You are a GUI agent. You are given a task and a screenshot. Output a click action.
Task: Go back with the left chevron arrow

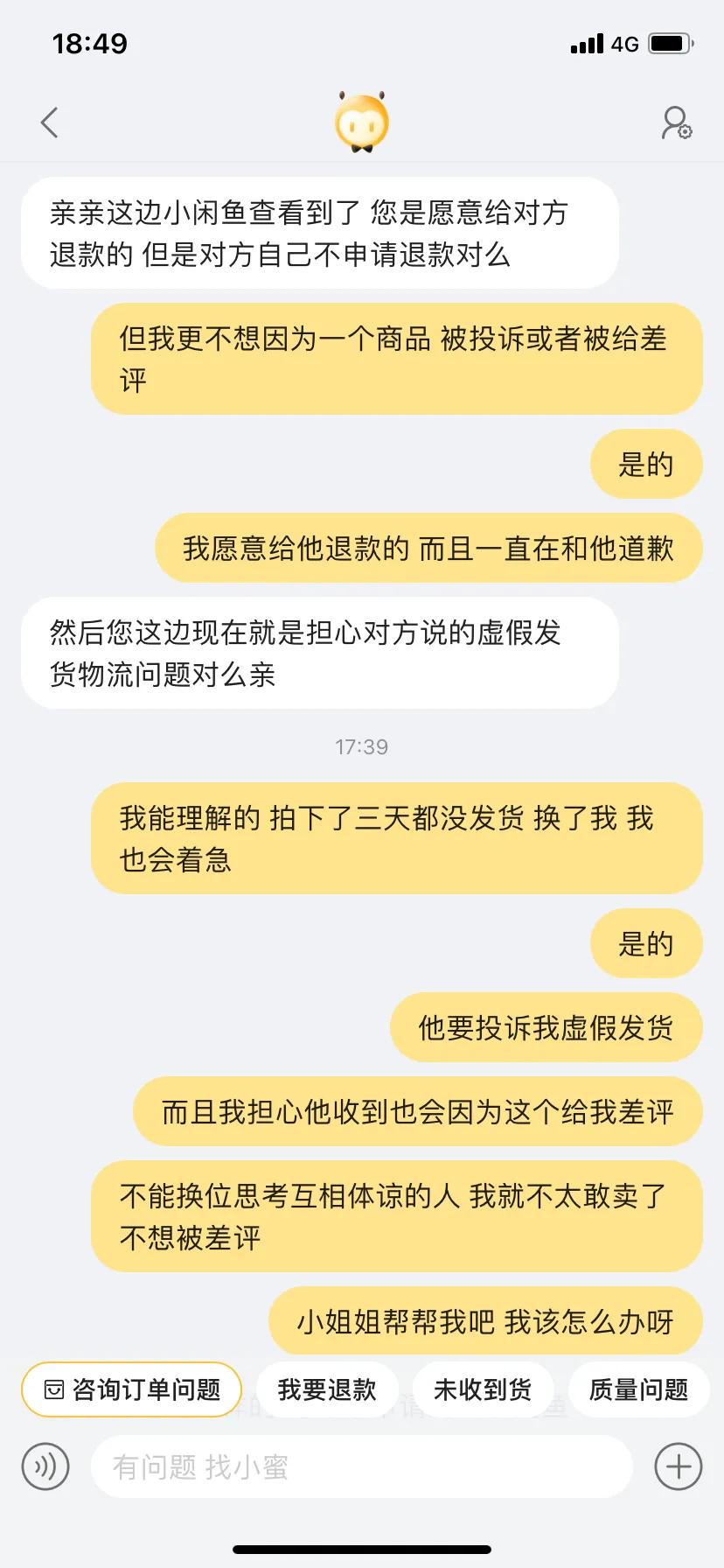(50, 122)
